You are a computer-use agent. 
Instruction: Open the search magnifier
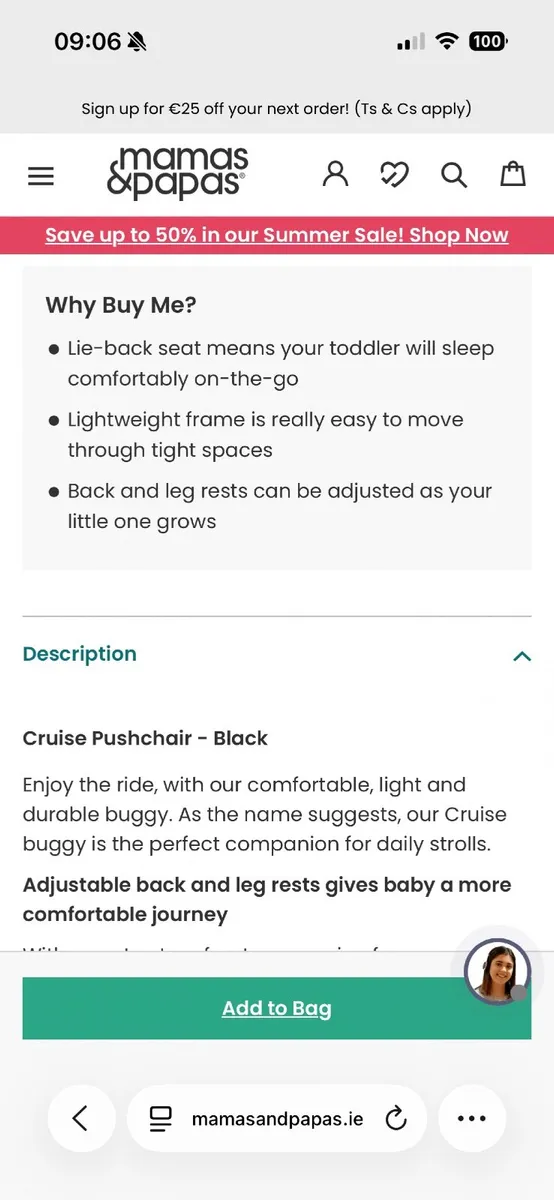click(454, 176)
